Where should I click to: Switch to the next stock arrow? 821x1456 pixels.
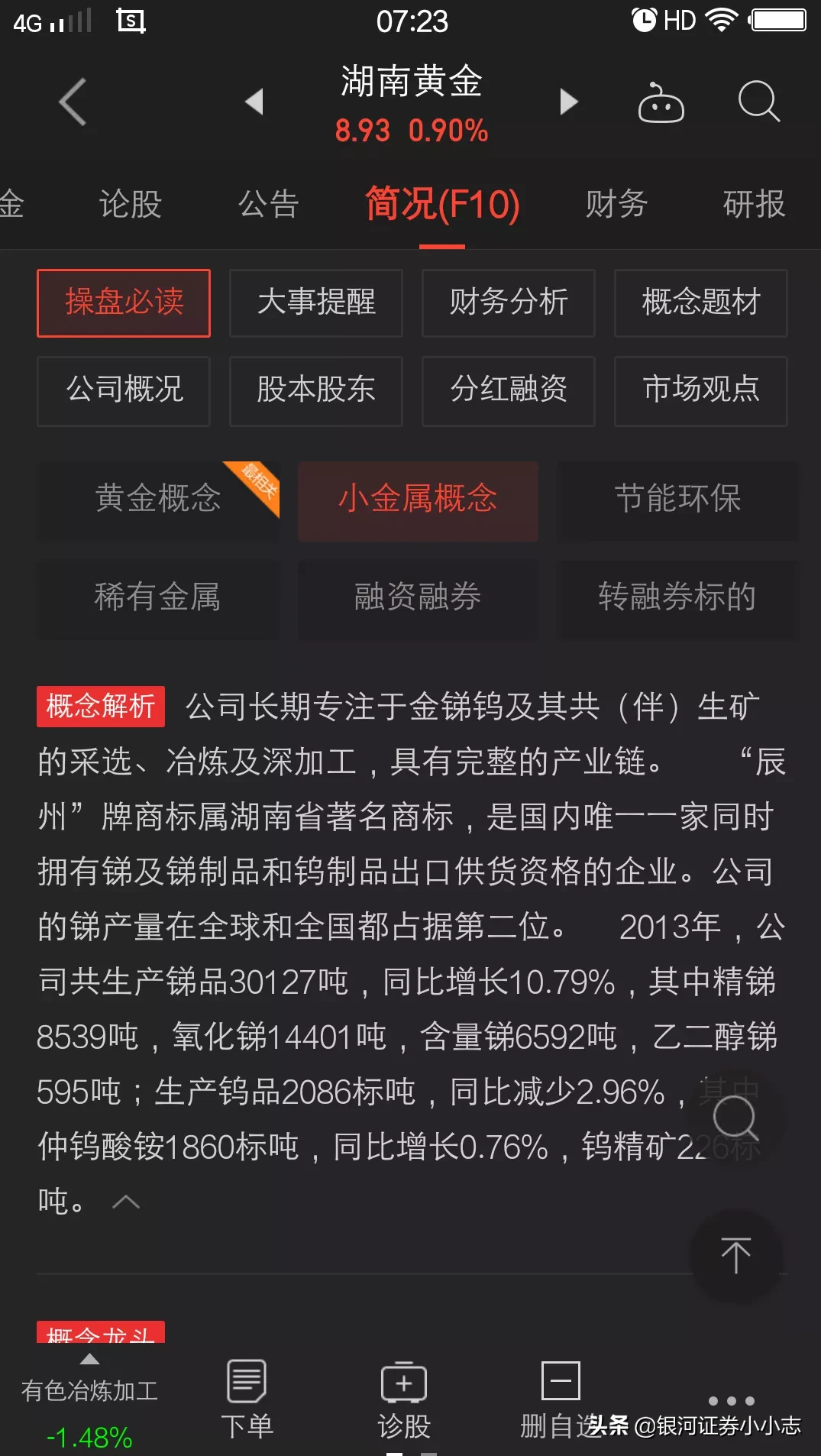568,102
